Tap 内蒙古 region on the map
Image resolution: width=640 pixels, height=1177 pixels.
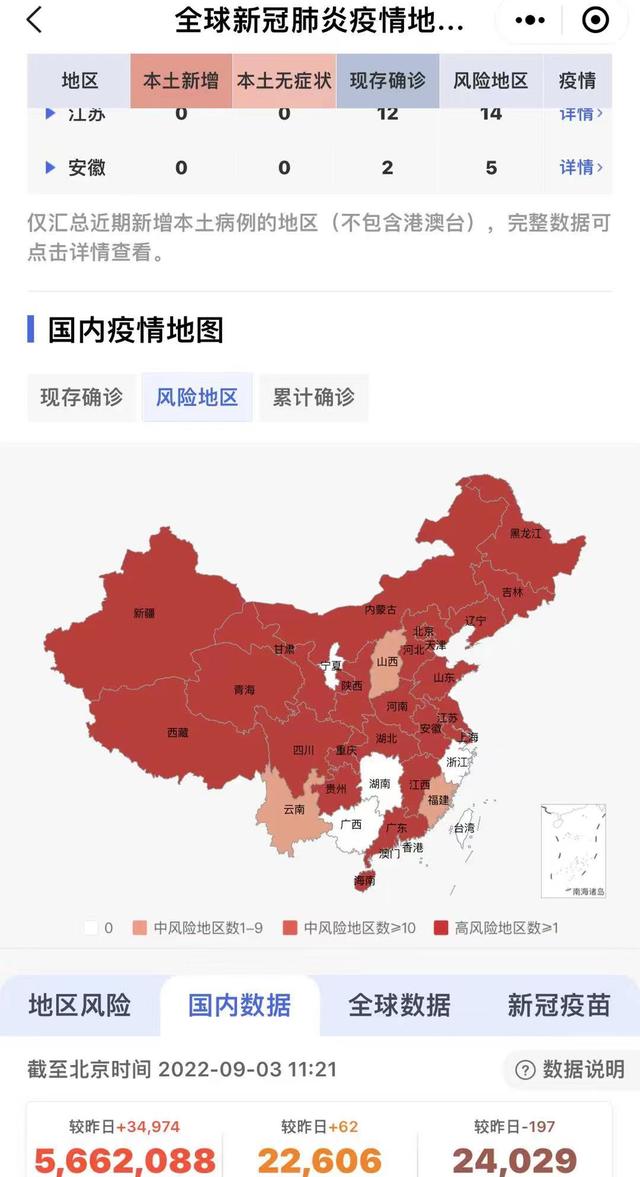[x=380, y=609]
